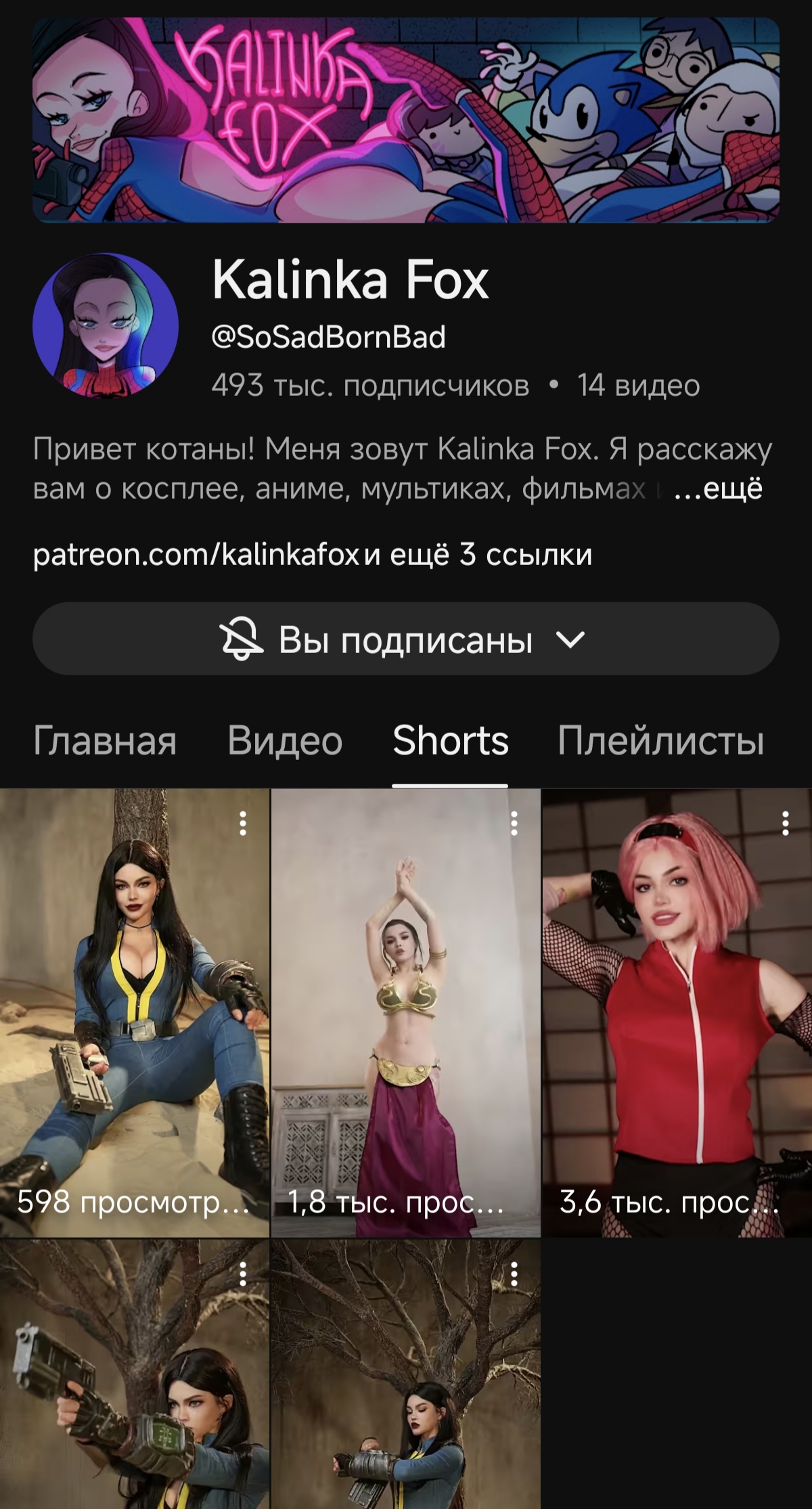812x1509 pixels.
Task: Open patreon.com/kalinkafox and other links
Action: pos(312,555)
